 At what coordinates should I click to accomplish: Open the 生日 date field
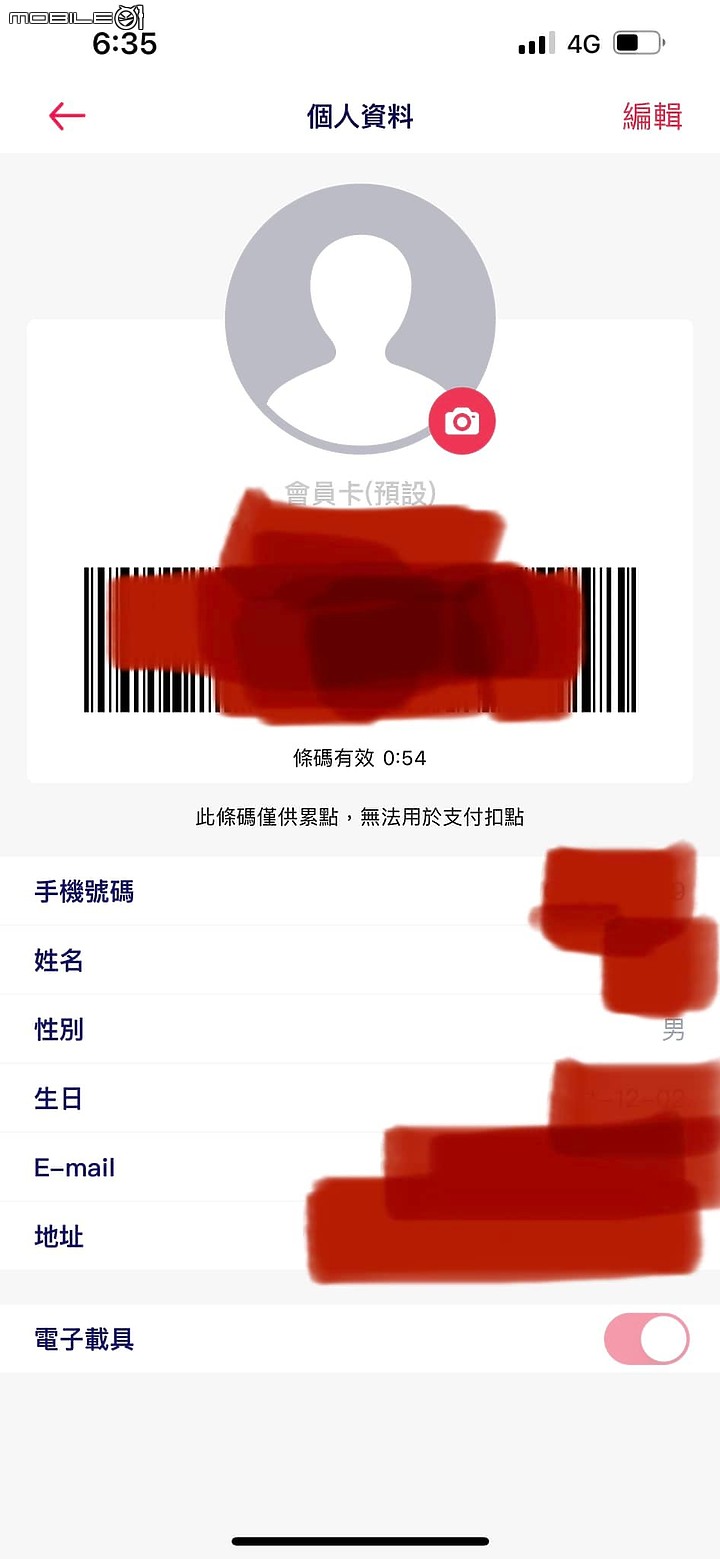coord(360,1098)
